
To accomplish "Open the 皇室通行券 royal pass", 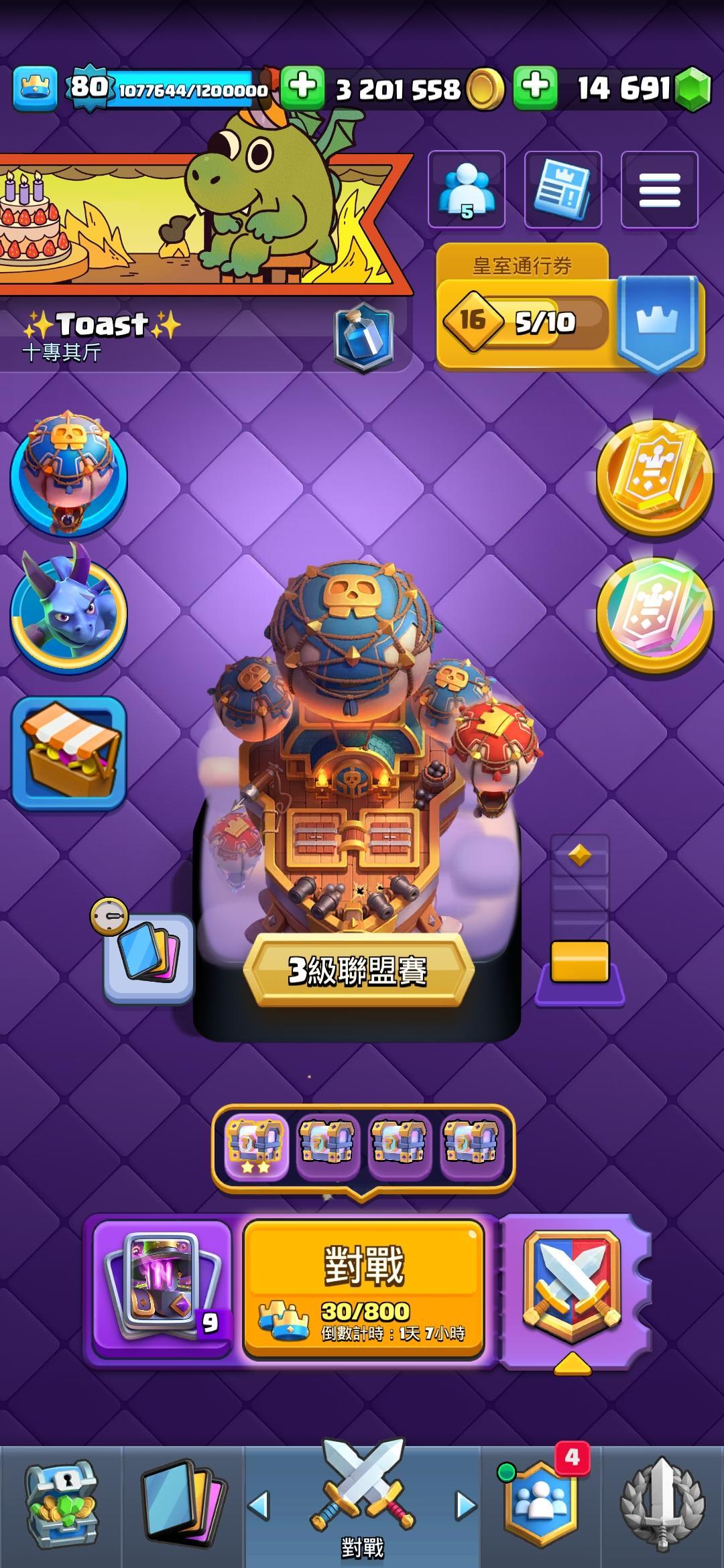I will [x=570, y=308].
